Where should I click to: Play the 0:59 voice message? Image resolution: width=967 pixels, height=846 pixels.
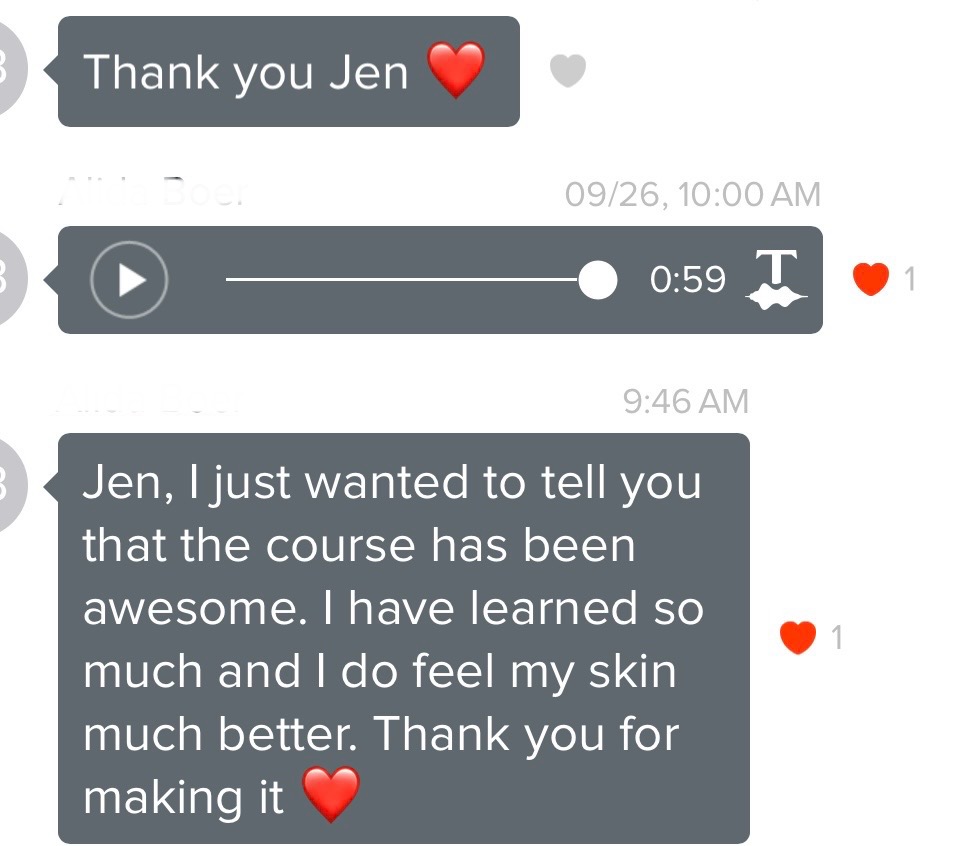[x=128, y=280]
